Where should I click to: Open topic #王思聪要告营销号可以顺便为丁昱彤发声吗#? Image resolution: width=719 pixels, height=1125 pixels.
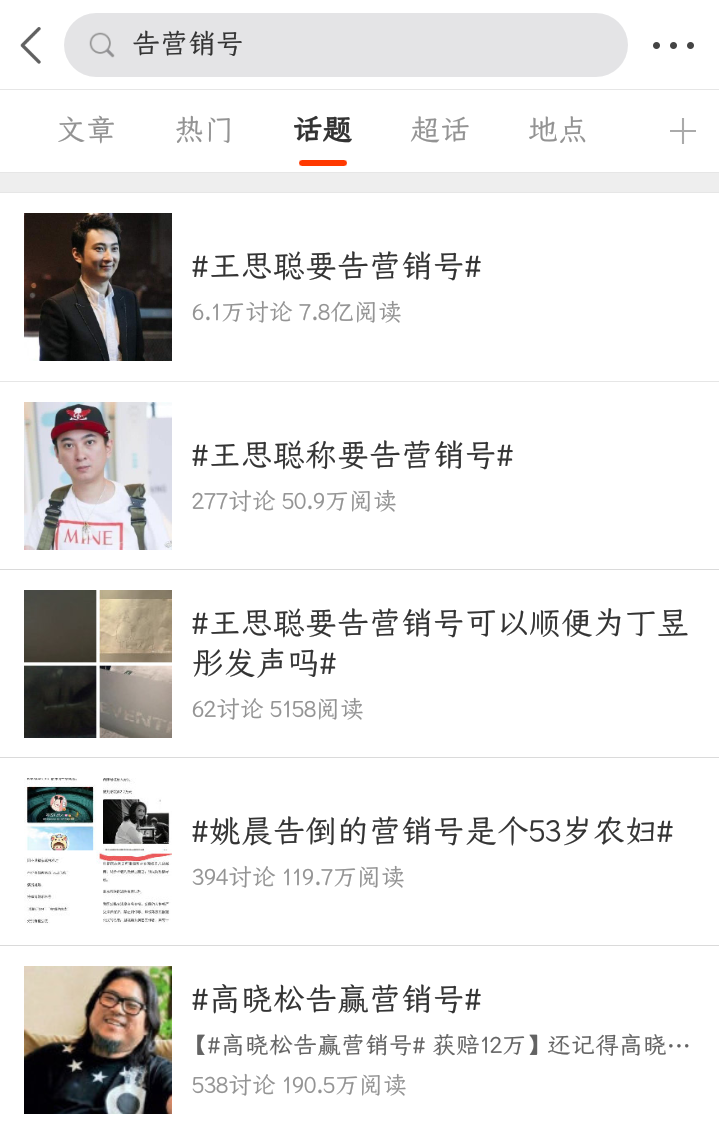440,643
